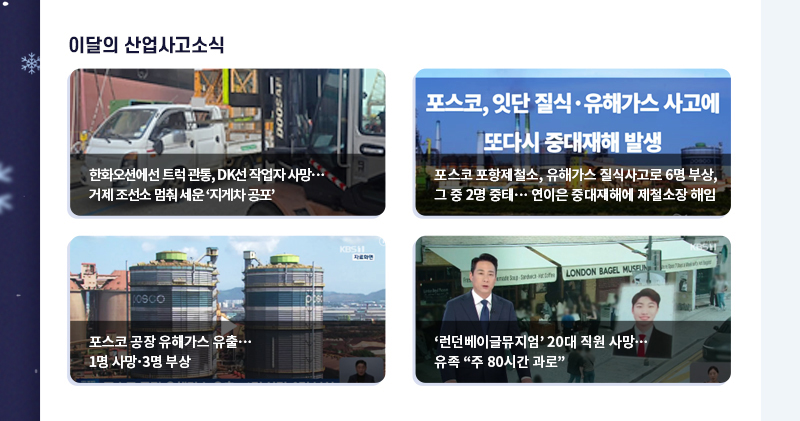Screen dimensions: 800x421
Task: Open the Hanwha Ocean forklift accident article
Action: [x=227, y=142]
